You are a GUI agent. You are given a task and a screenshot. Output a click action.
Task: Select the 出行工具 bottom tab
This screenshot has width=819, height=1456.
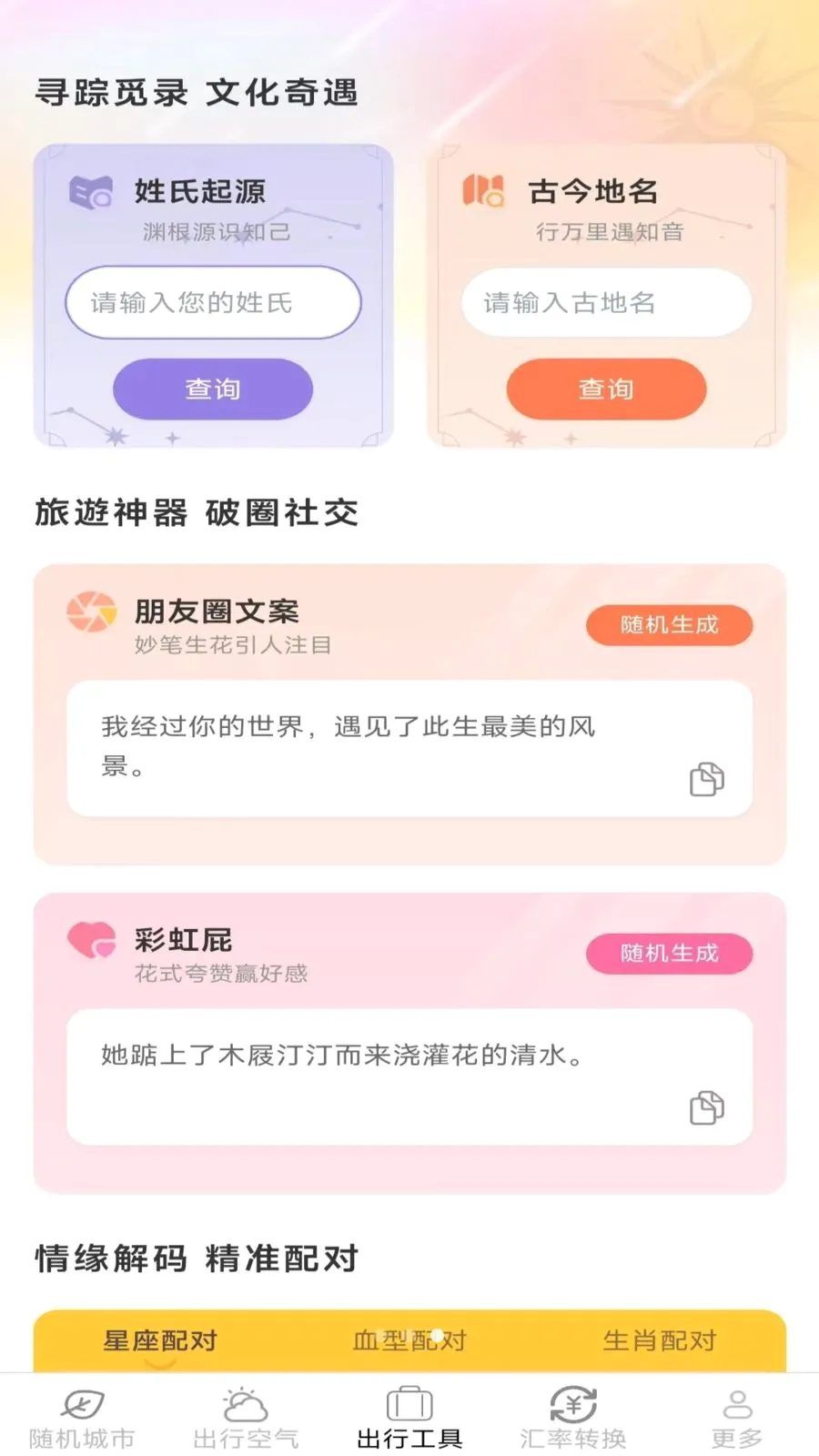(x=409, y=1418)
